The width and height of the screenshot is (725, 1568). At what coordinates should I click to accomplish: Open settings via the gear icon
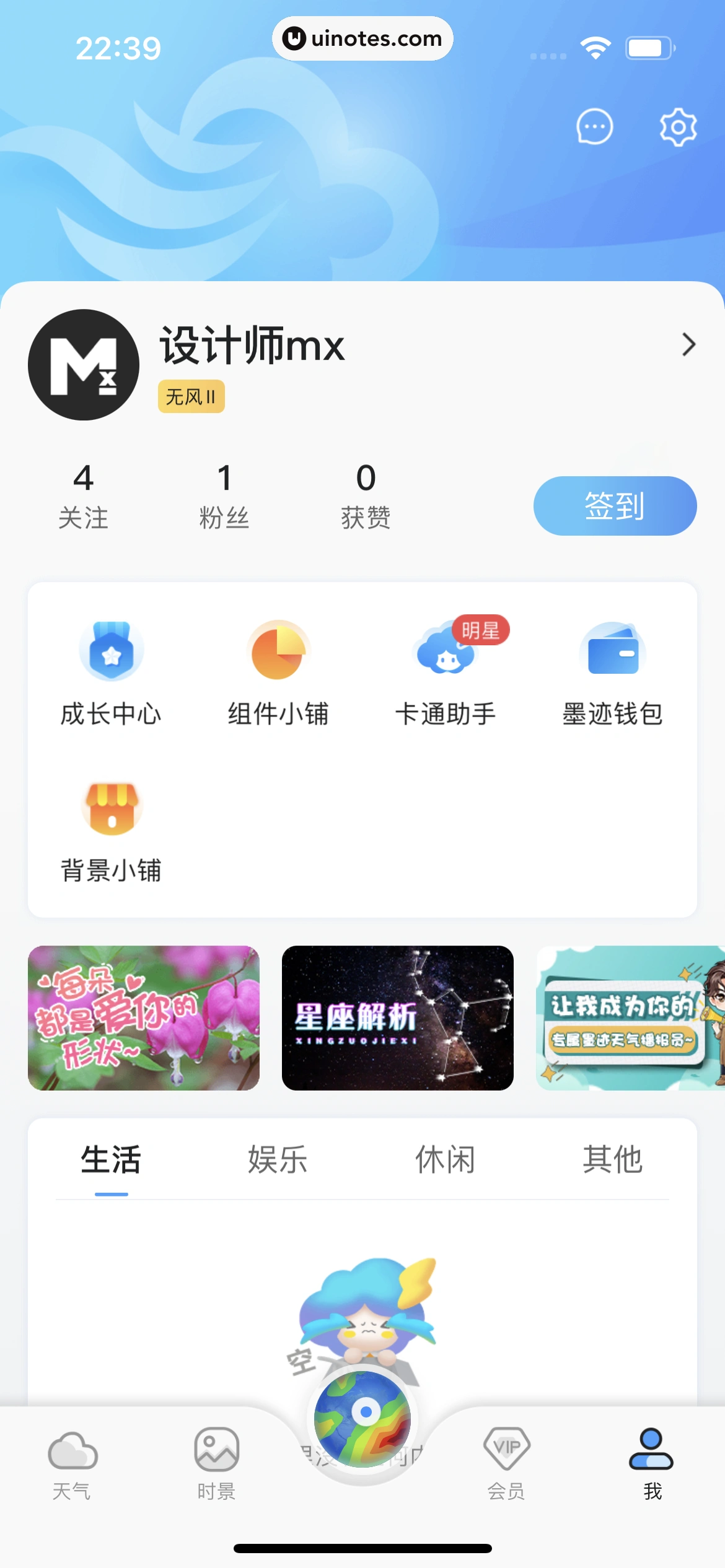[678, 127]
